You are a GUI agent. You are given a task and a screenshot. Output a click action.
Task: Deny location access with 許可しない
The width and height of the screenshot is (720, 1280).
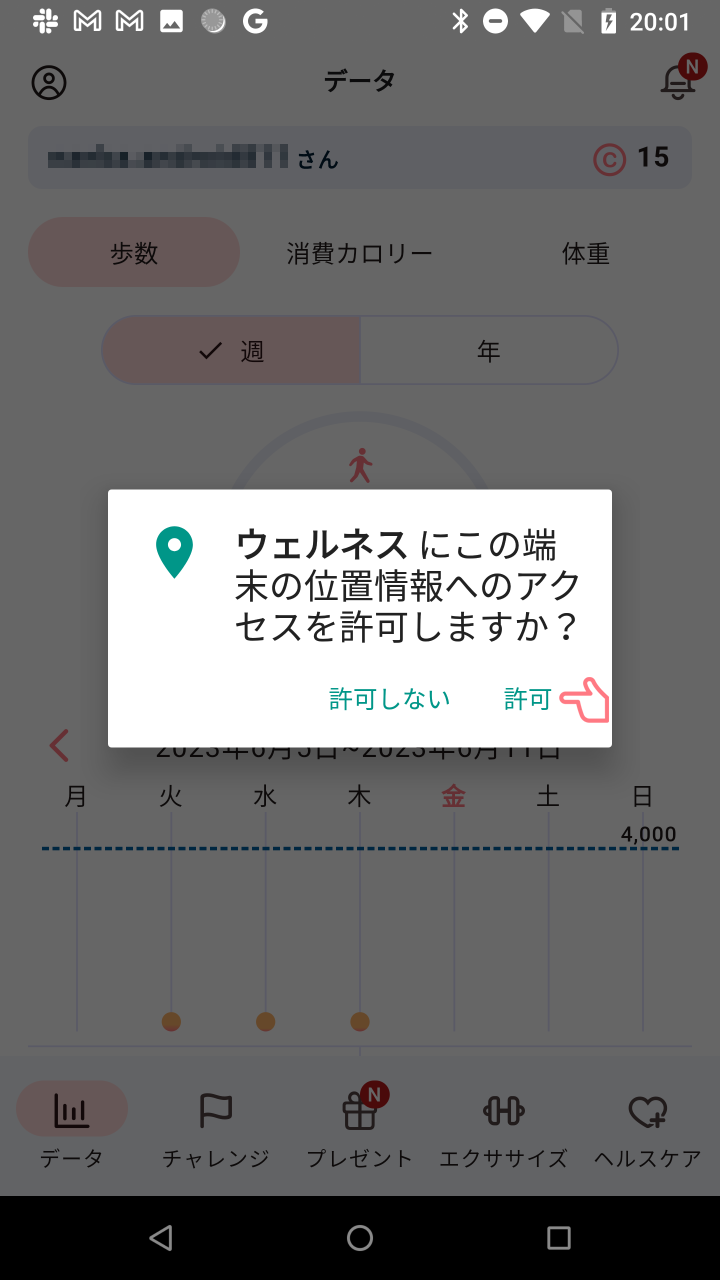tap(390, 699)
